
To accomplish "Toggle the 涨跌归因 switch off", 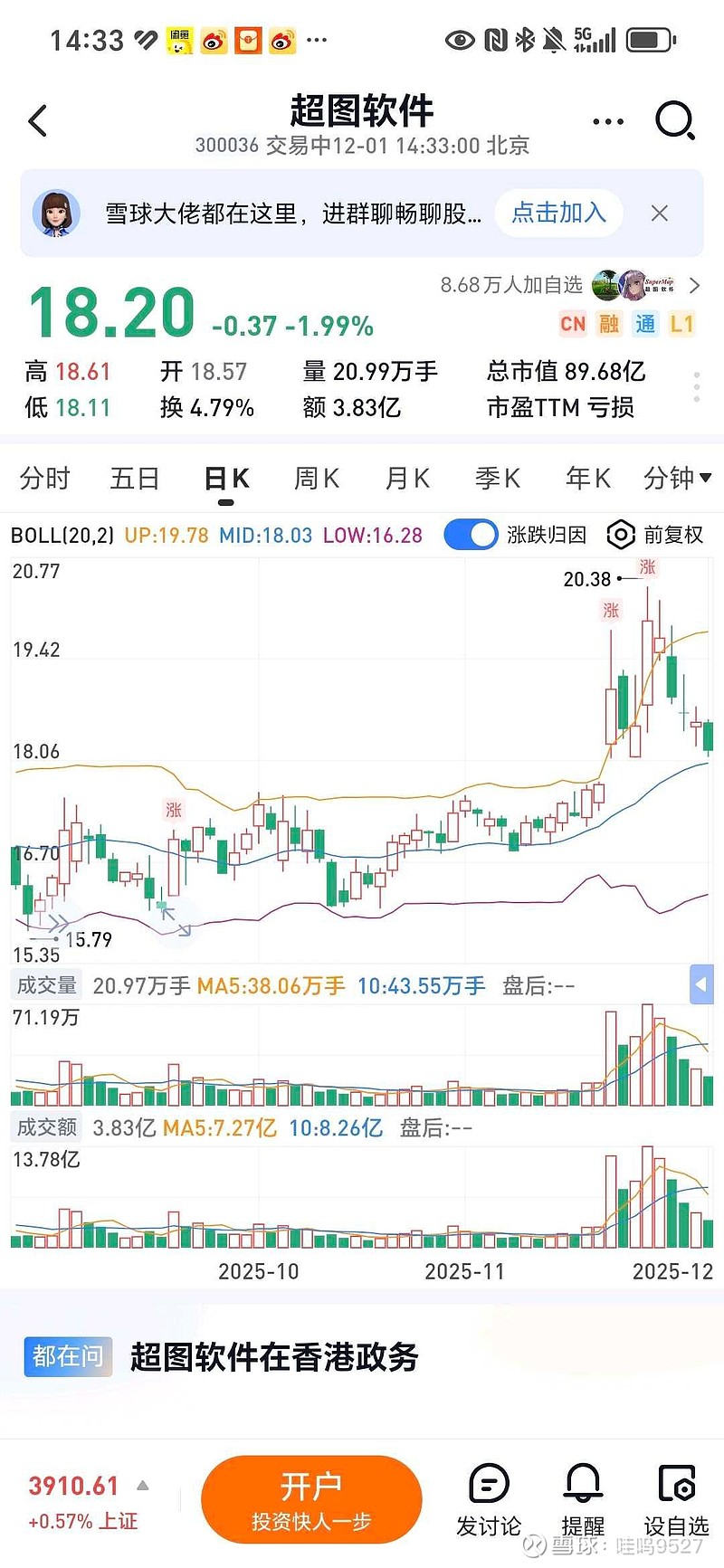I will pos(471,535).
